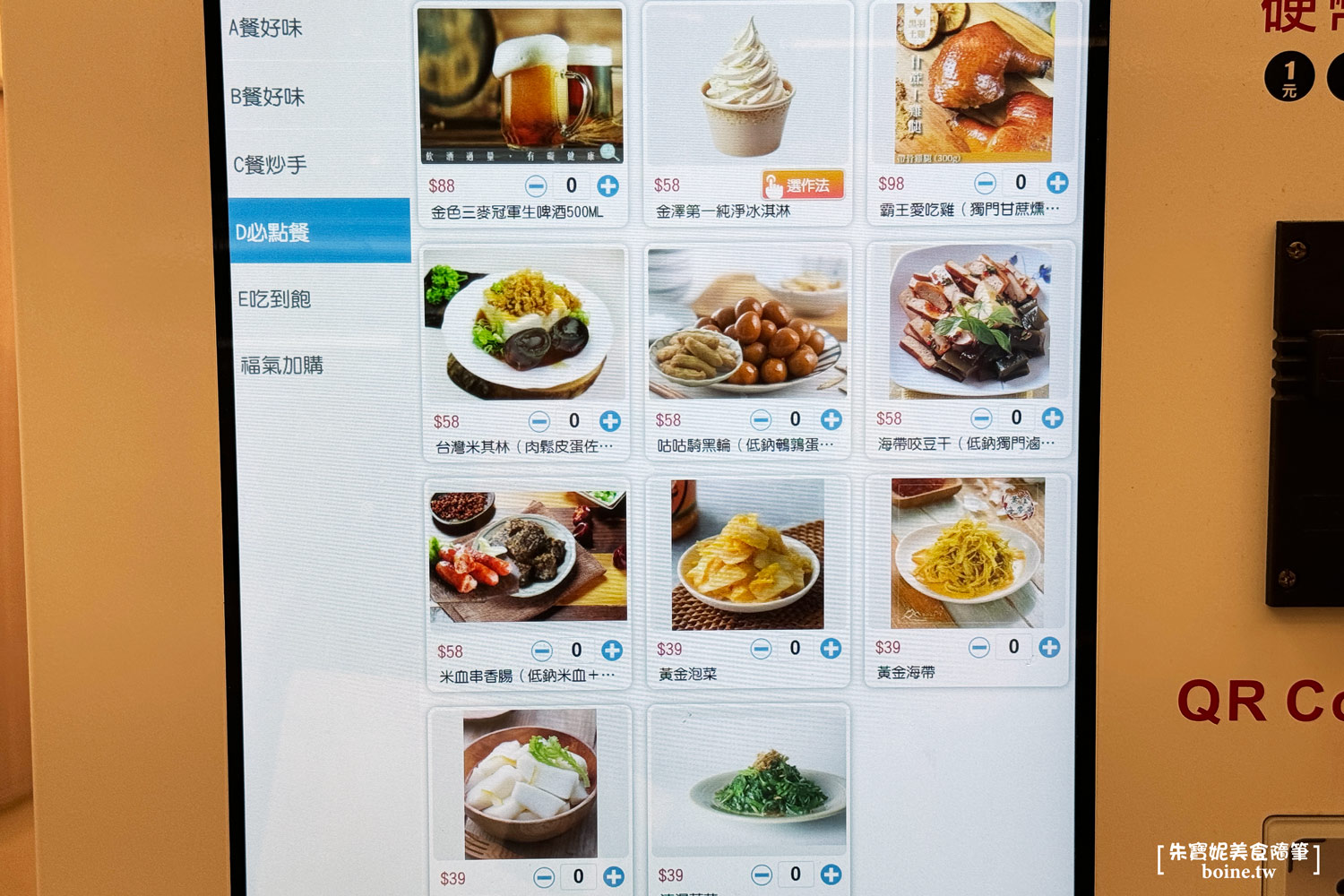This screenshot has height=896, width=1344.
Task: Switch to the A餐好味 category
Action: [x=266, y=29]
